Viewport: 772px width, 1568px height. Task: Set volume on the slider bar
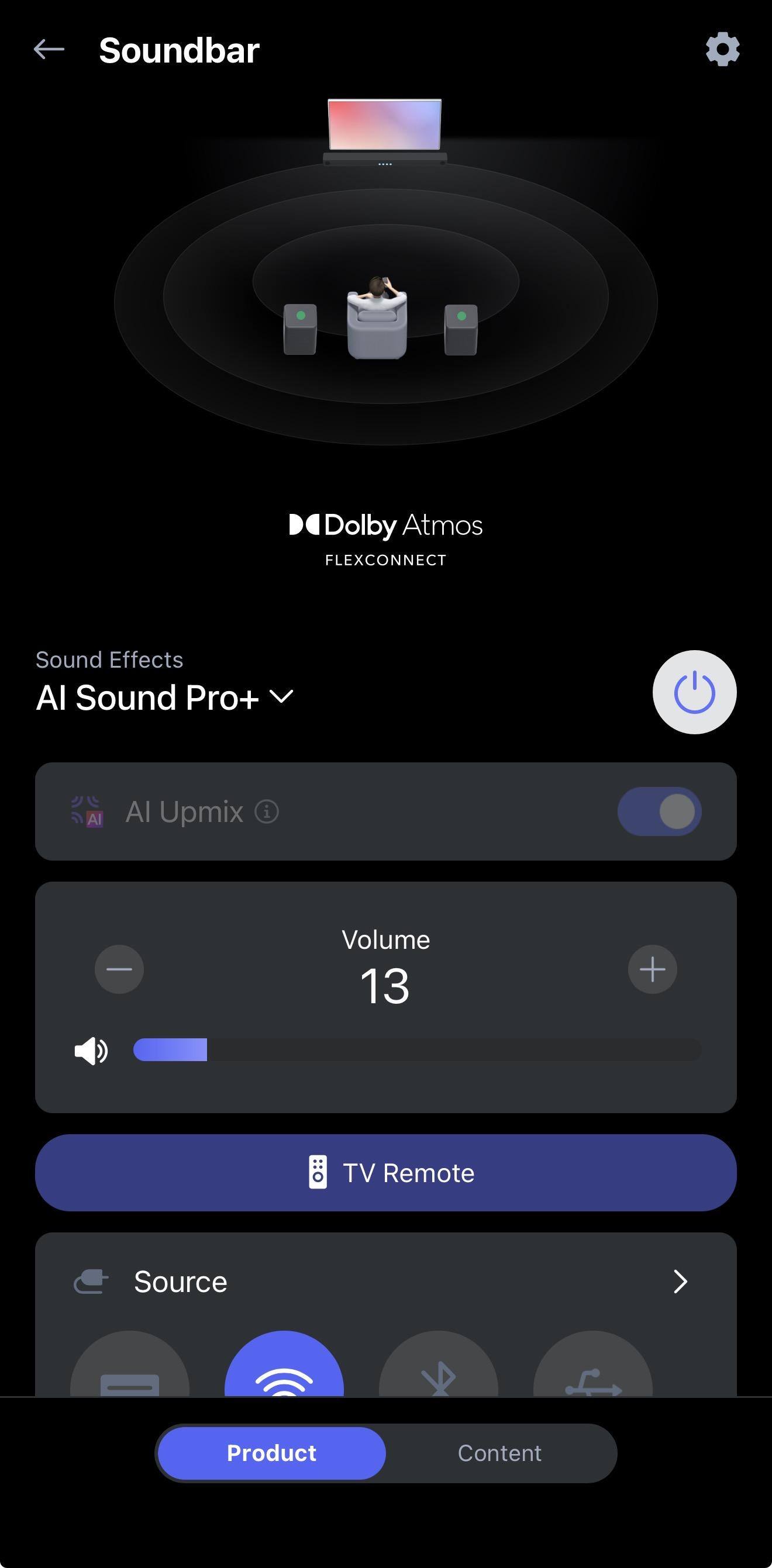tap(417, 1050)
